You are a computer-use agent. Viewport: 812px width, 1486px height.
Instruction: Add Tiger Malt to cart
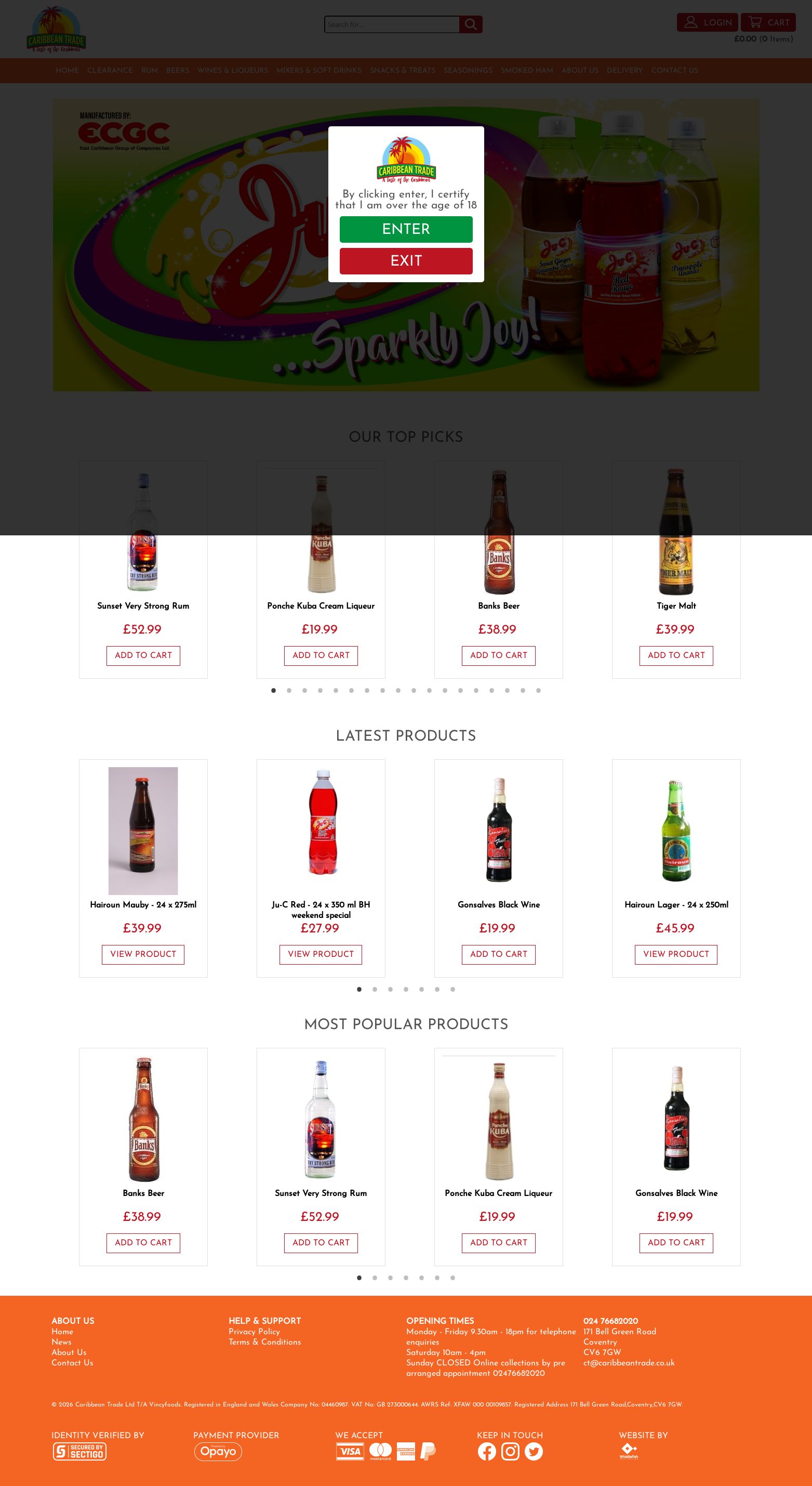click(676, 655)
